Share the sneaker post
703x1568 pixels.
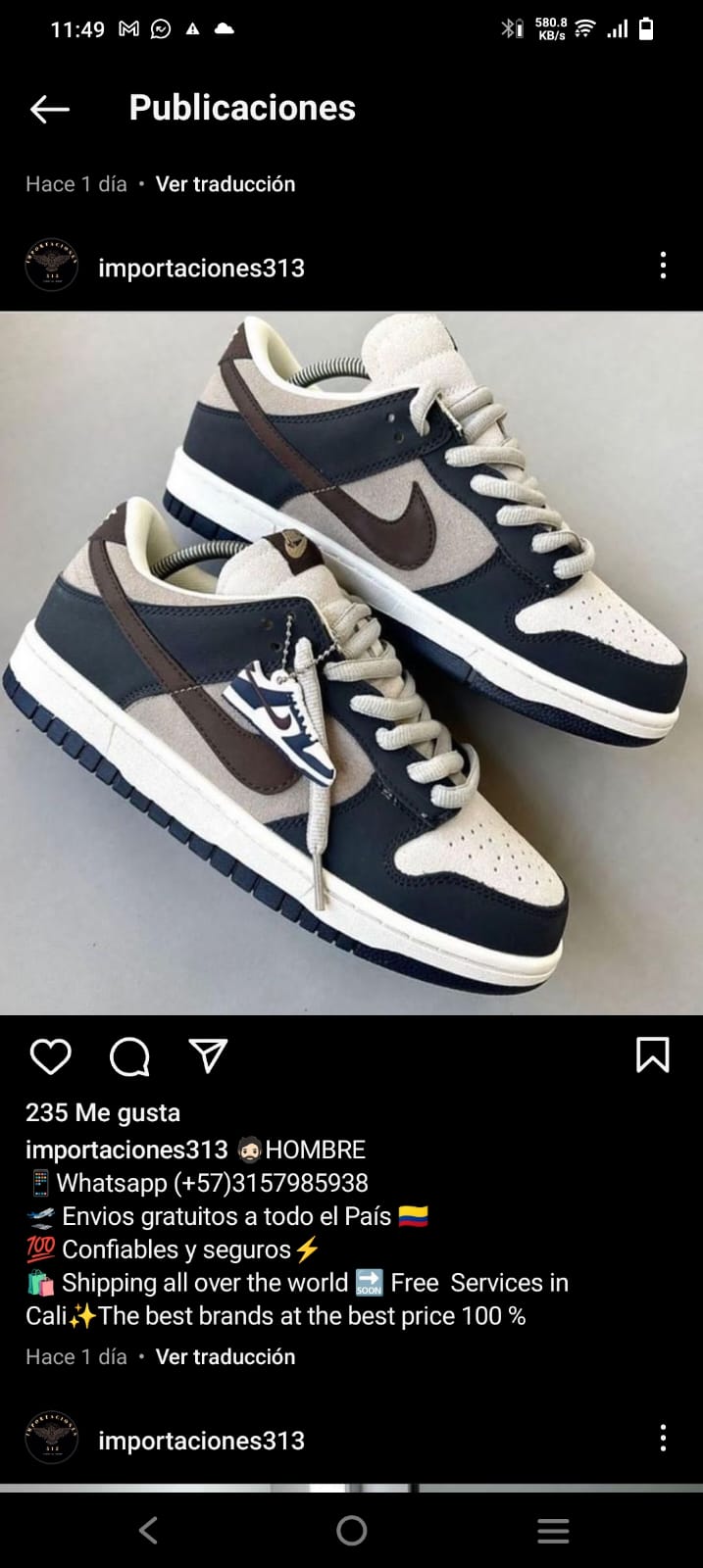(208, 1055)
